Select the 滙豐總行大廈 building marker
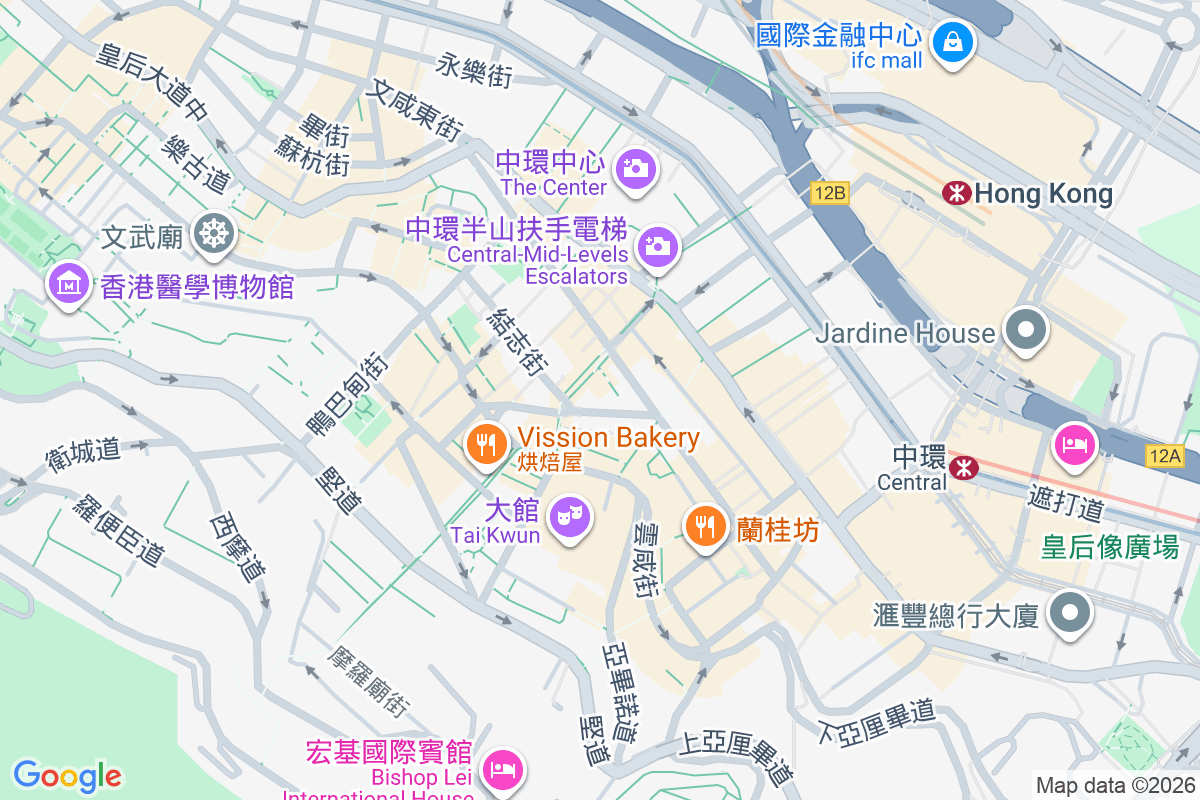The image size is (1200, 800). (x=1070, y=611)
